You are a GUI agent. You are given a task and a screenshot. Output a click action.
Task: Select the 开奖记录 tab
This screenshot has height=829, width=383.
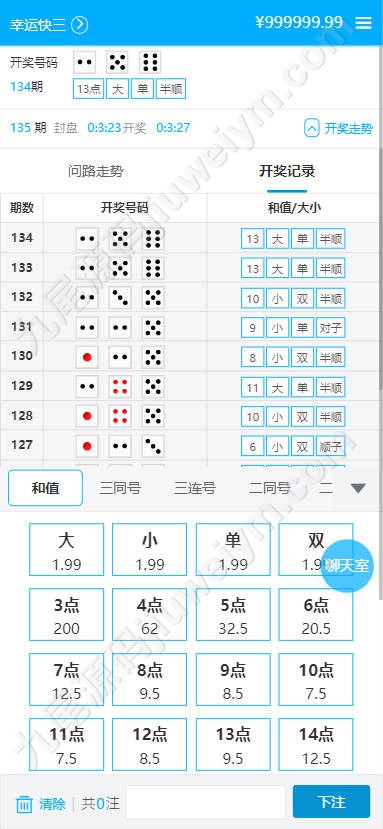tap(287, 171)
